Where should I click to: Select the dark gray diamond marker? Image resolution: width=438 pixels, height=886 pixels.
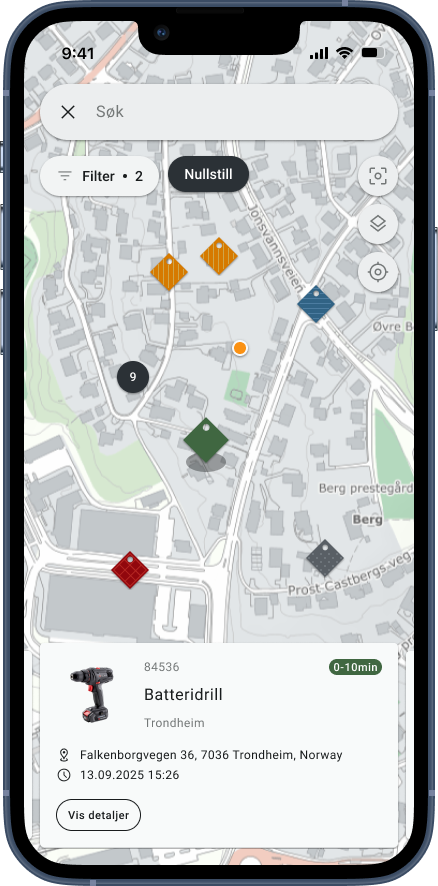click(x=325, y=558)
